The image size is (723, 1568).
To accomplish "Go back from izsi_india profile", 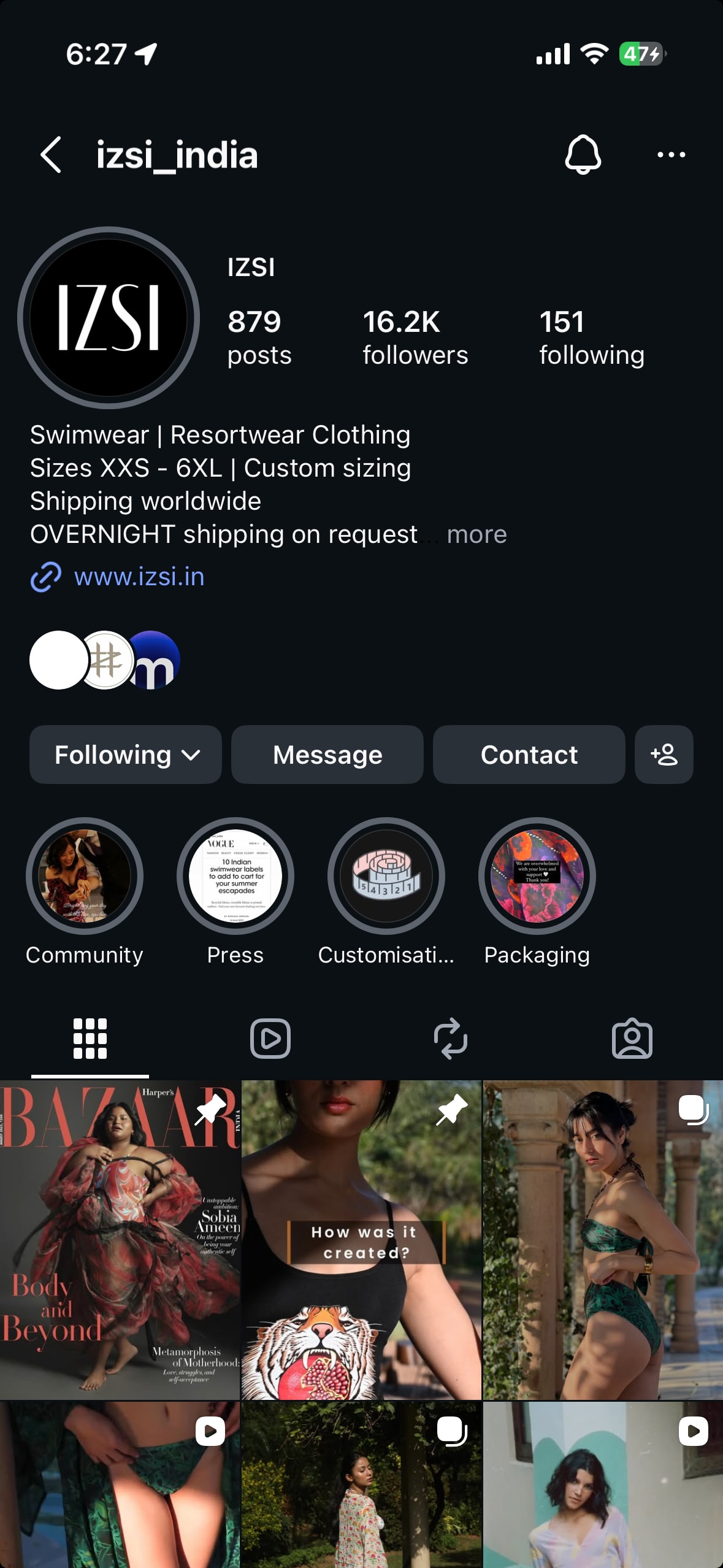I will tap(52, 155).
